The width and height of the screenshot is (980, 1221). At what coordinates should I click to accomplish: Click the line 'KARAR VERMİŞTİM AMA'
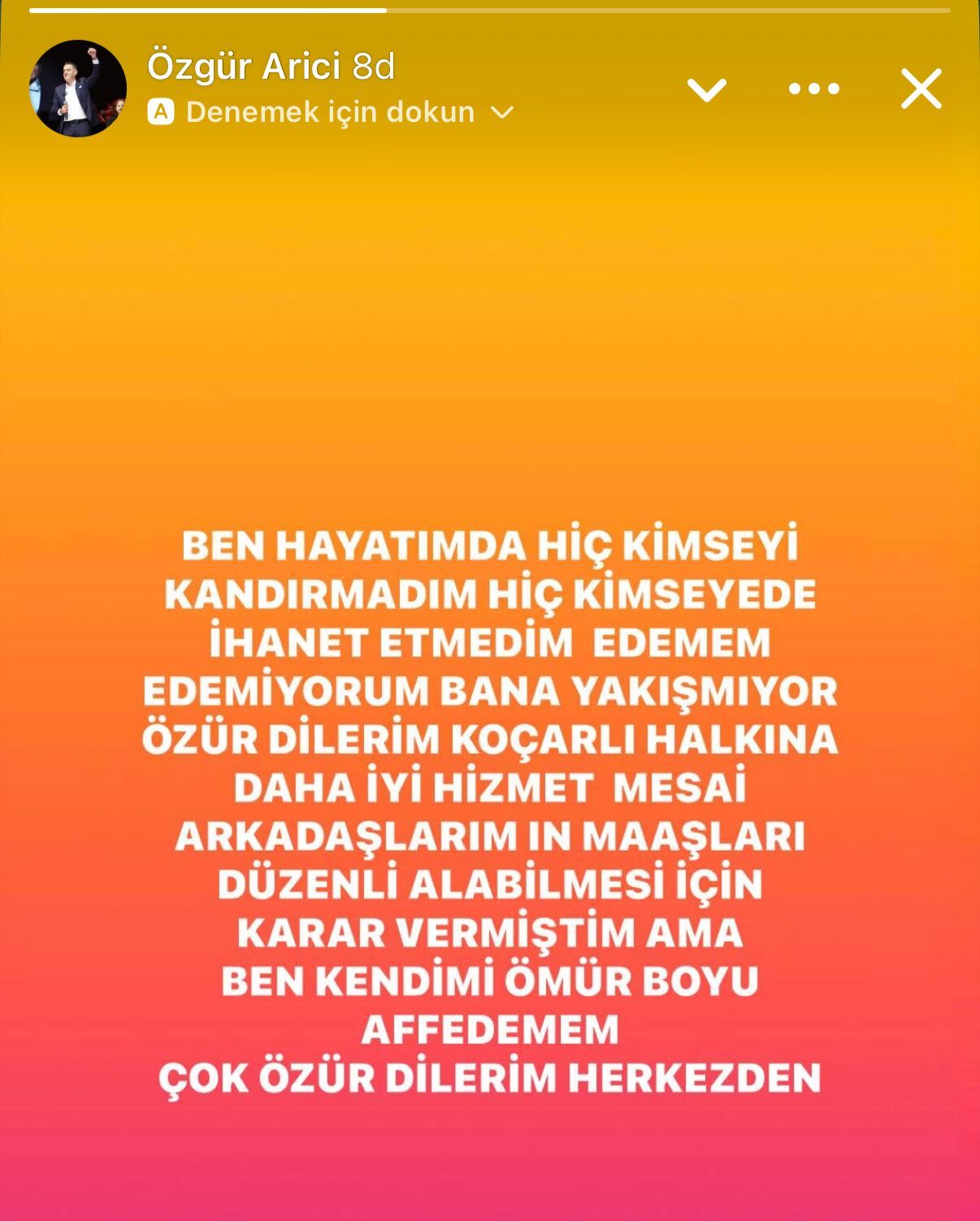click(x=490, y=933)
